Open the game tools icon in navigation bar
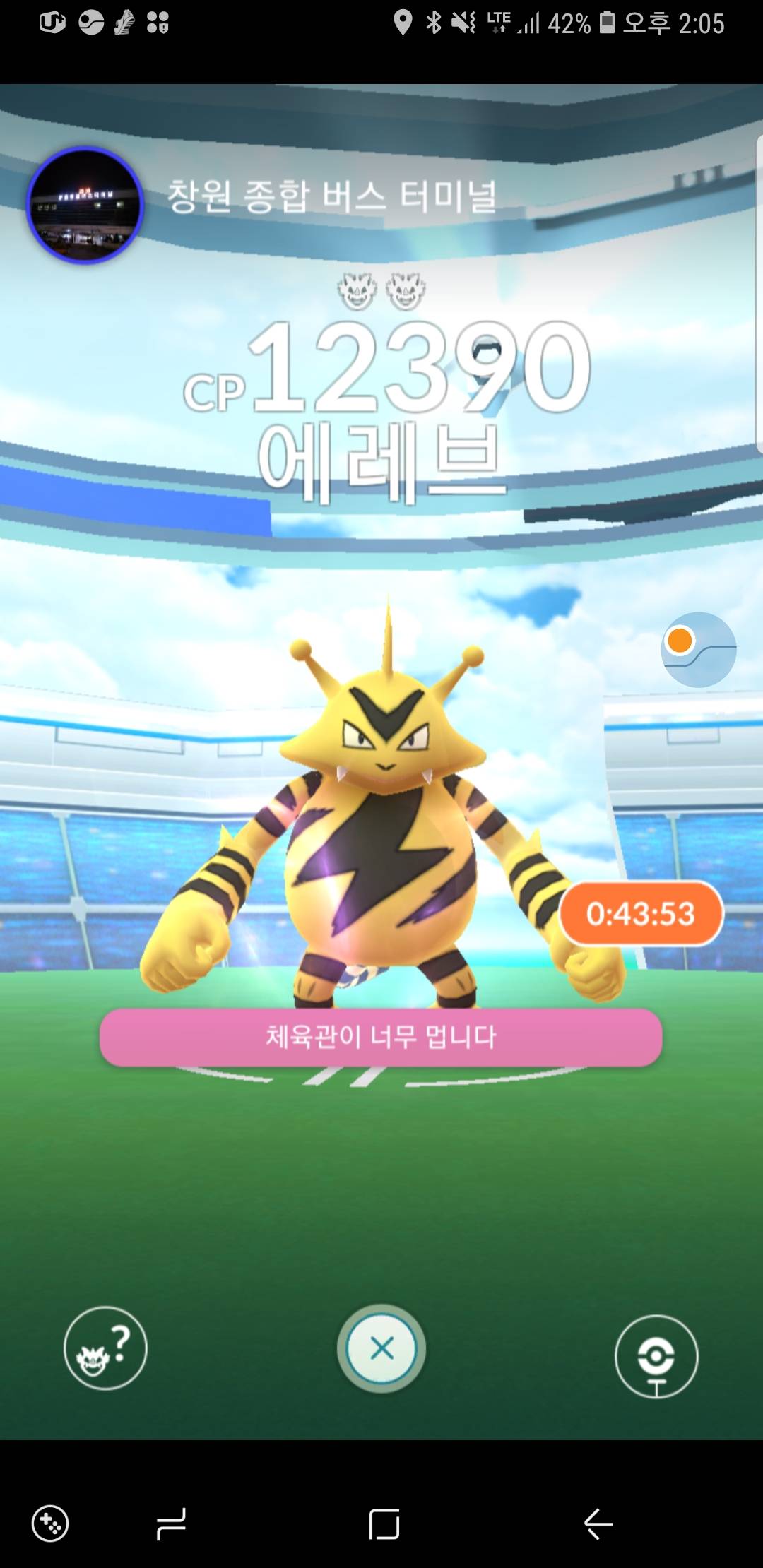The width and height of the screenshot is (763, 1568). pyautogui.click(x=50, y=1524)
